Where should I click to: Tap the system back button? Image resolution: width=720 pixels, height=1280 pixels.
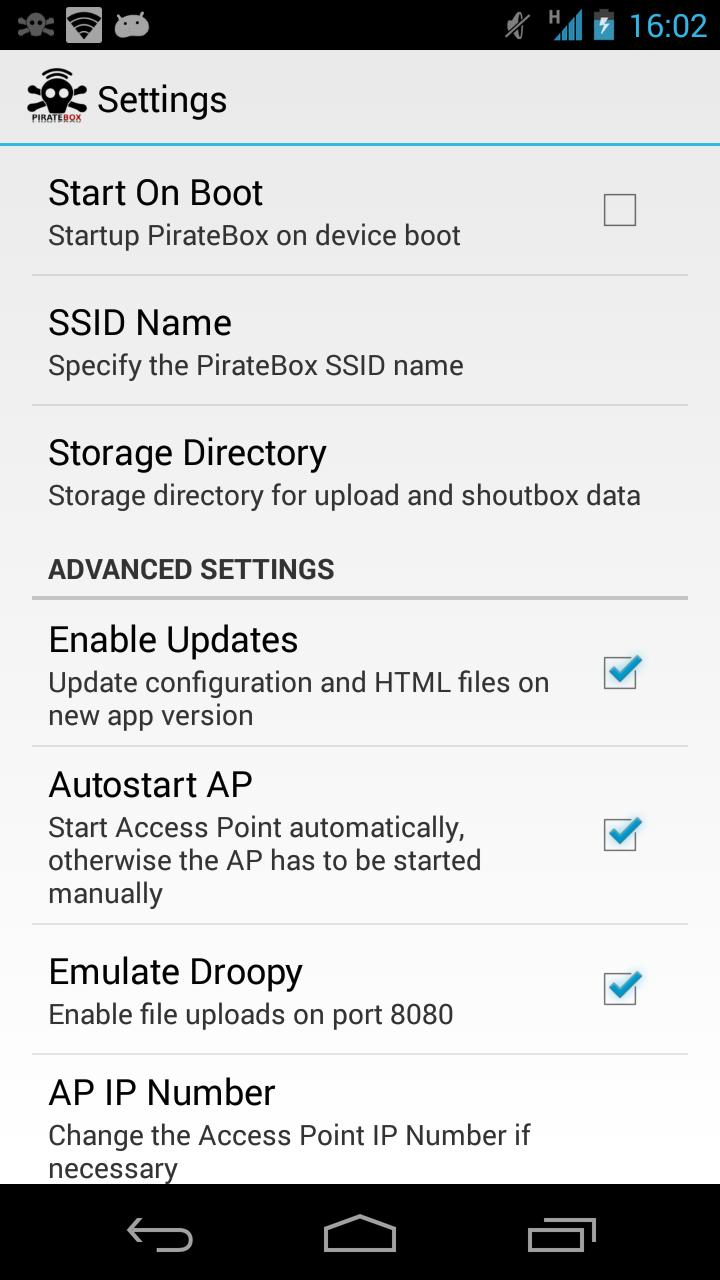160,1235
